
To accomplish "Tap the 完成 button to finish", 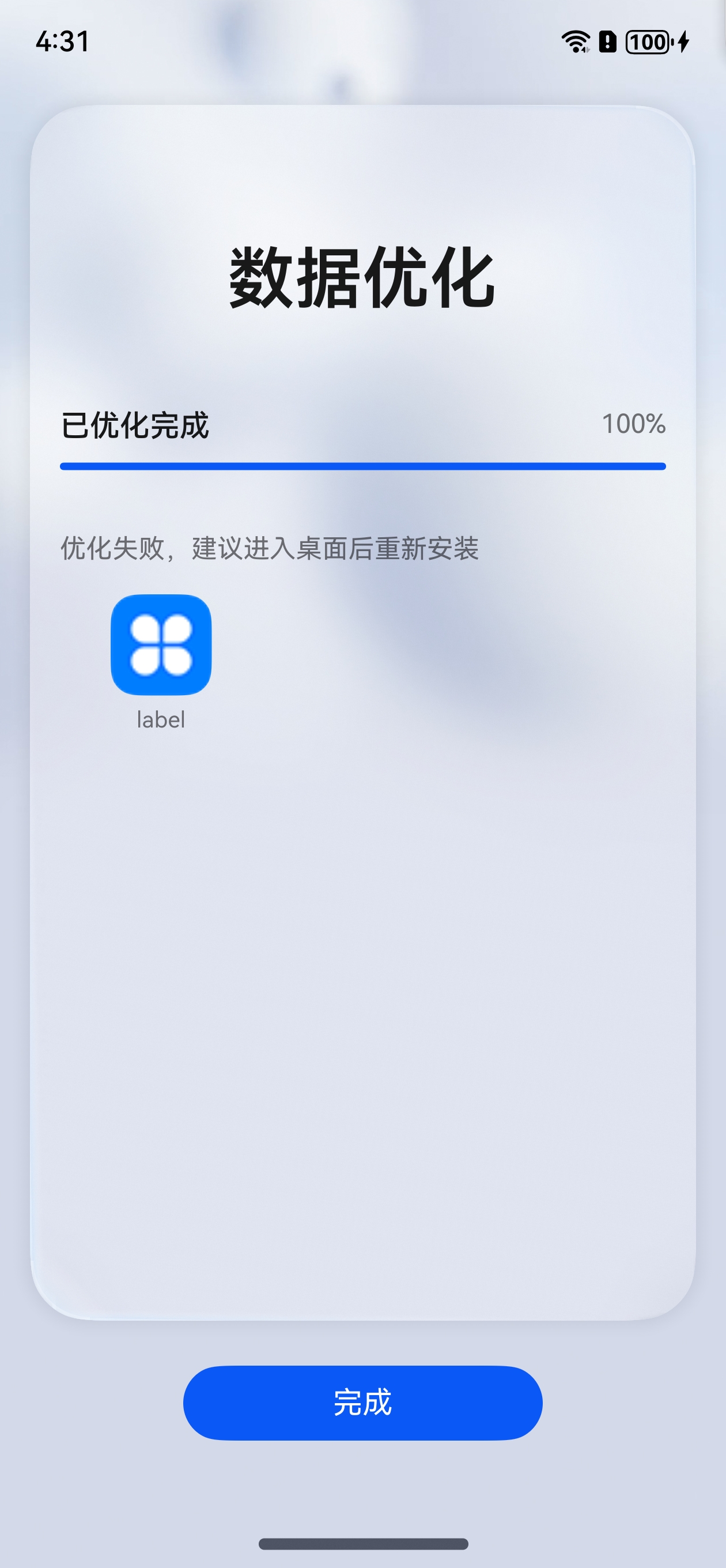I will 362,1403.
